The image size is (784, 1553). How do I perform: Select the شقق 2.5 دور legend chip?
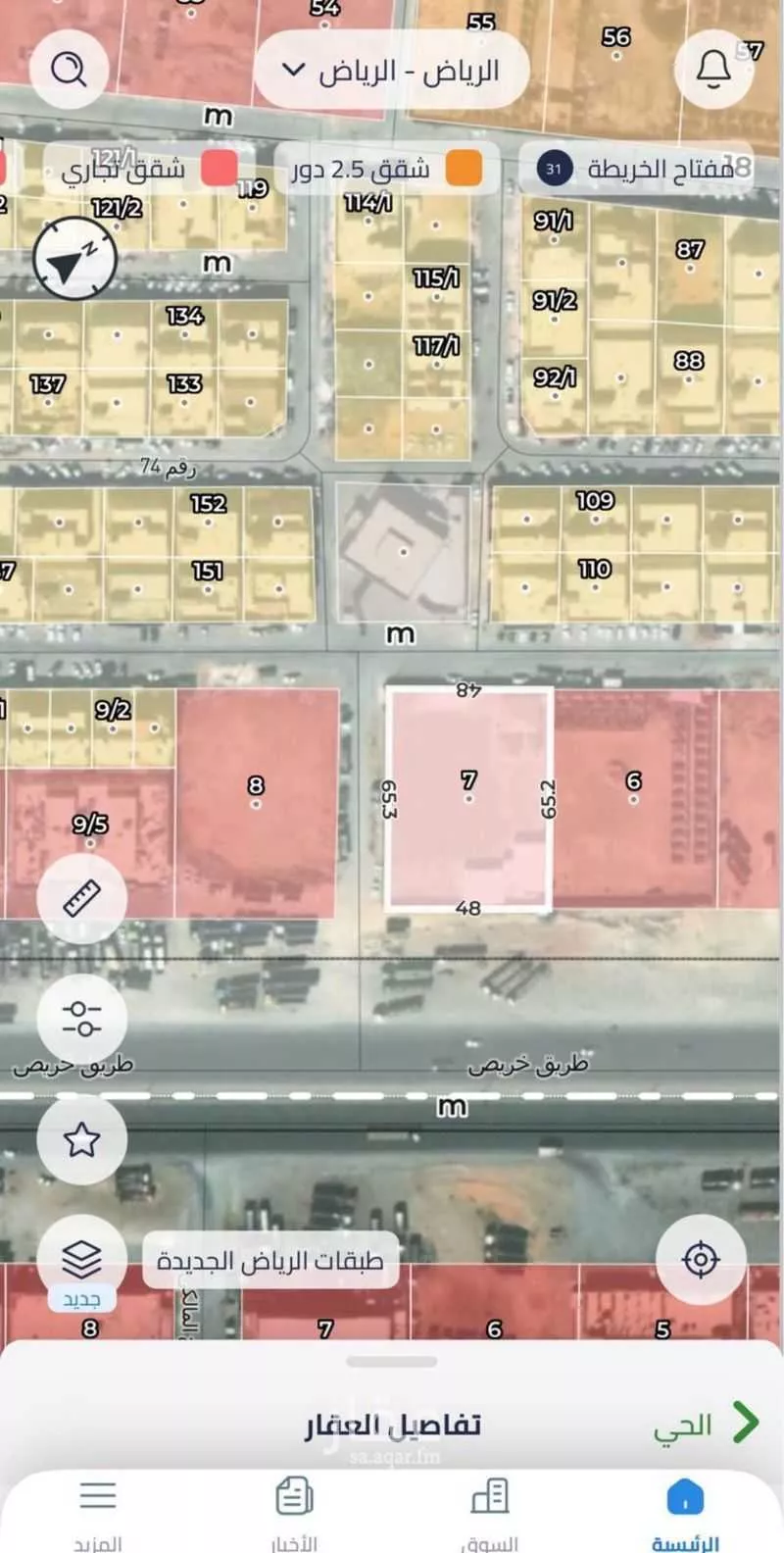(x=387, y=169)
